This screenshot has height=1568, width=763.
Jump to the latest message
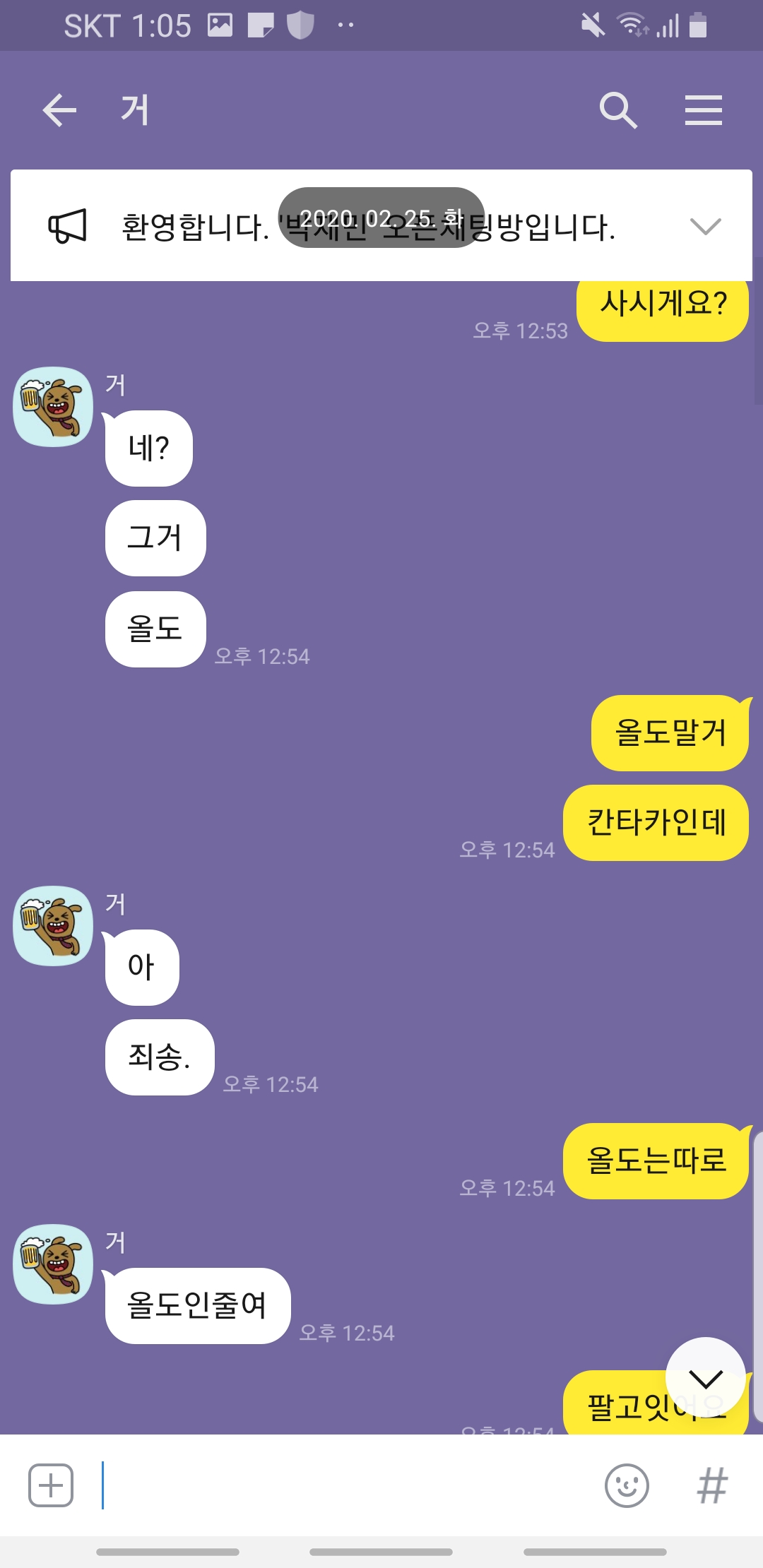pos(705,1377)
